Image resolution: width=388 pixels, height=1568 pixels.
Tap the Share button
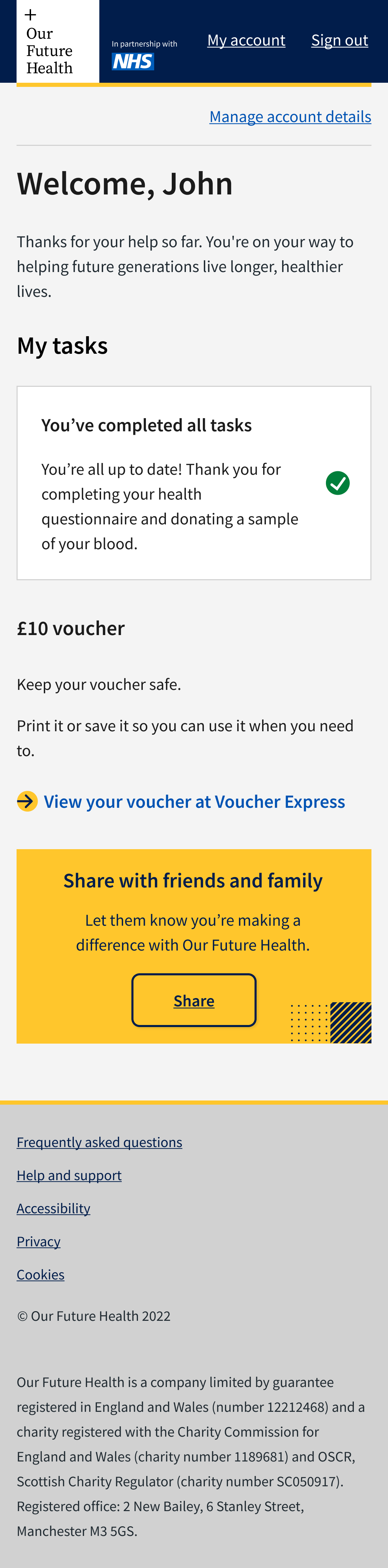pyautogui.click(x=194, y=1000)
